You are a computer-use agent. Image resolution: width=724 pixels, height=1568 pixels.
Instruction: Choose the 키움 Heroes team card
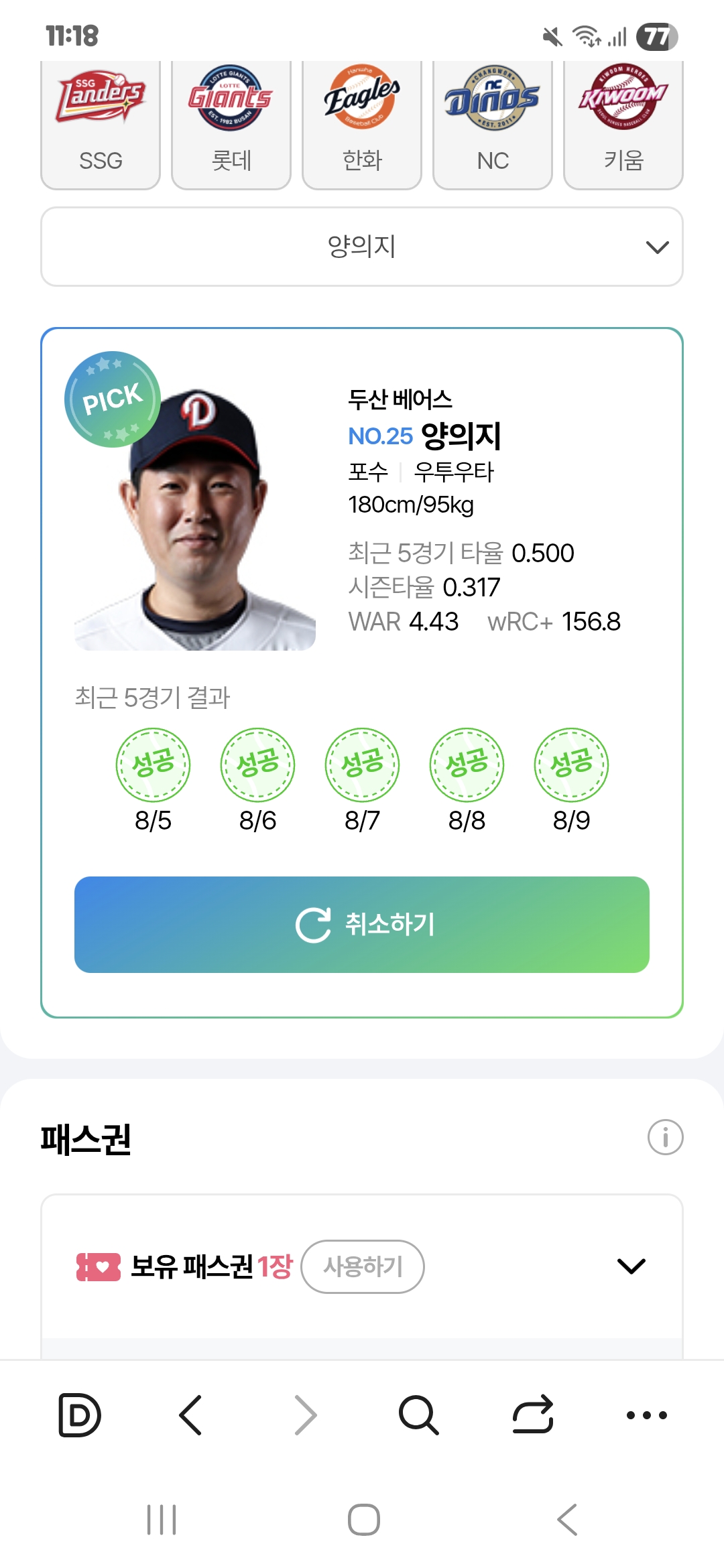coord(623,125)
